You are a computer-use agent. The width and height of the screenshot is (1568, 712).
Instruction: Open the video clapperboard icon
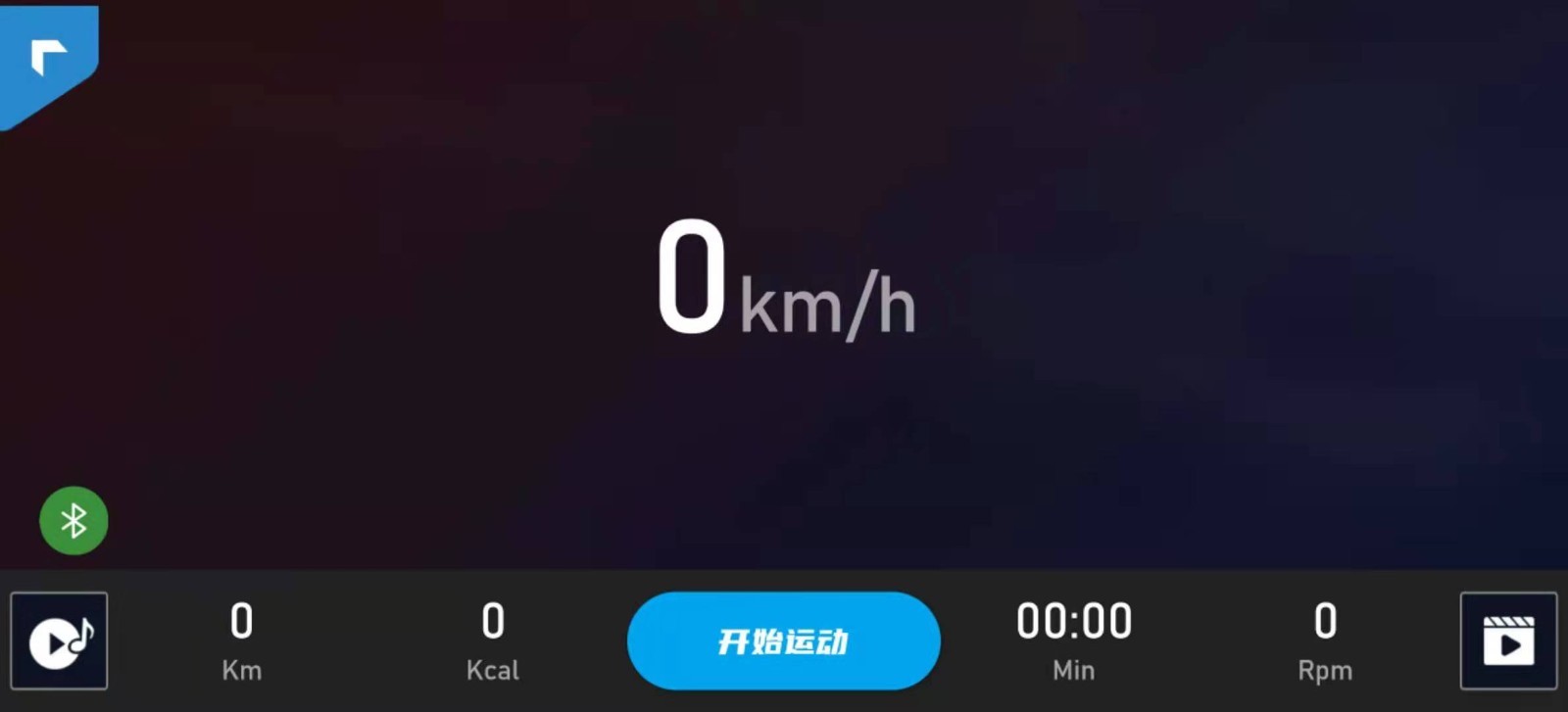1508,641
